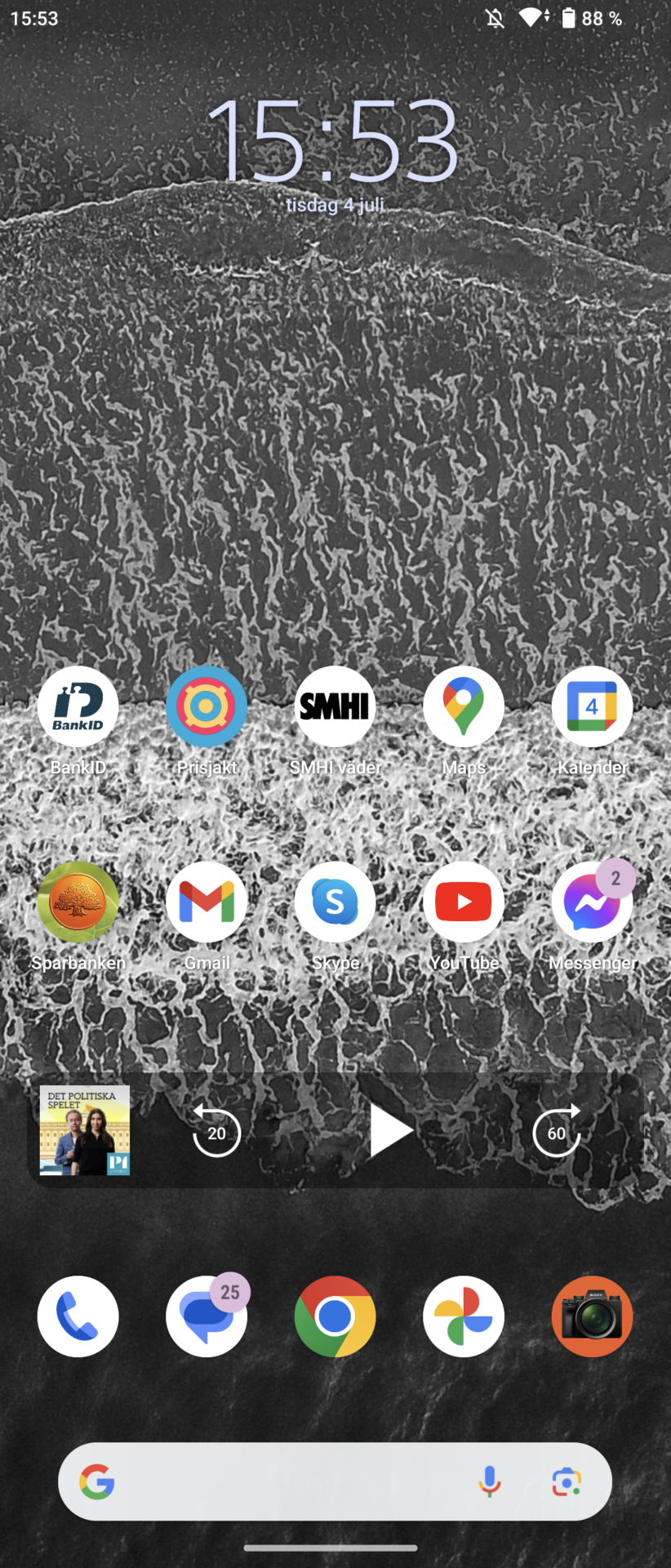
Task: Open the BankID app
Action: click(78, 706)
